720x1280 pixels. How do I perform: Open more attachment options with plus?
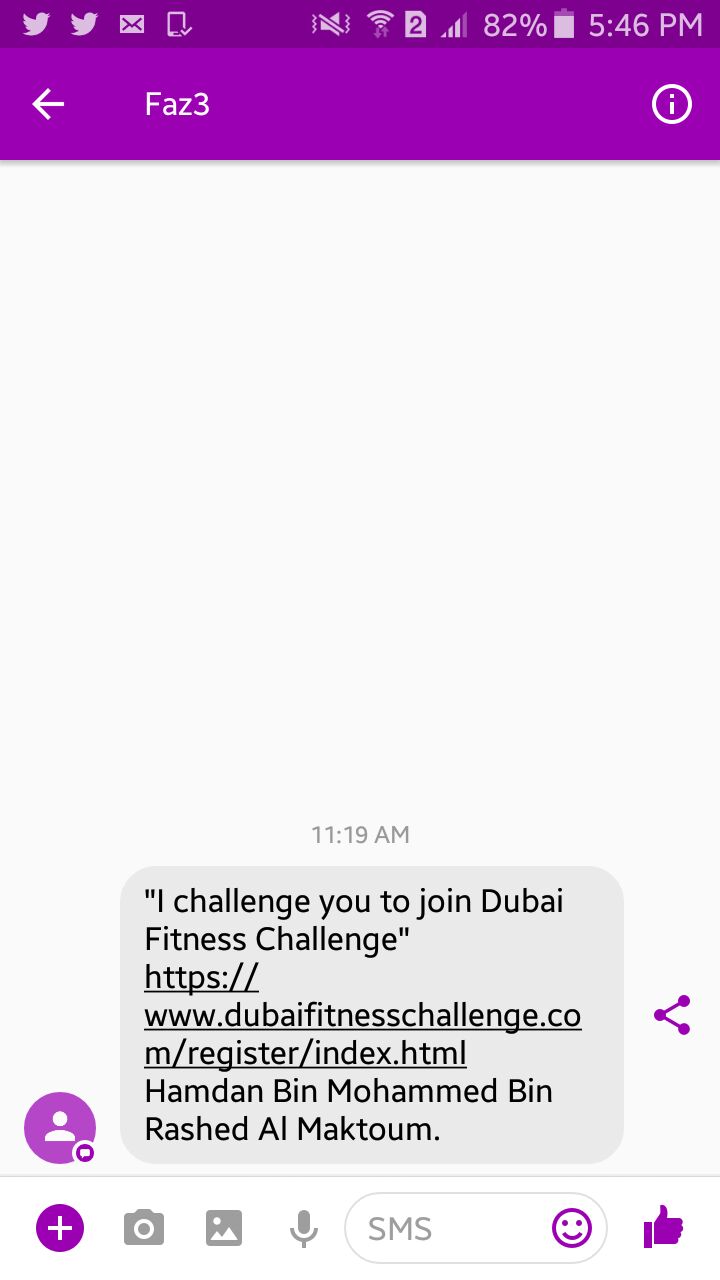pos(60,1228)
